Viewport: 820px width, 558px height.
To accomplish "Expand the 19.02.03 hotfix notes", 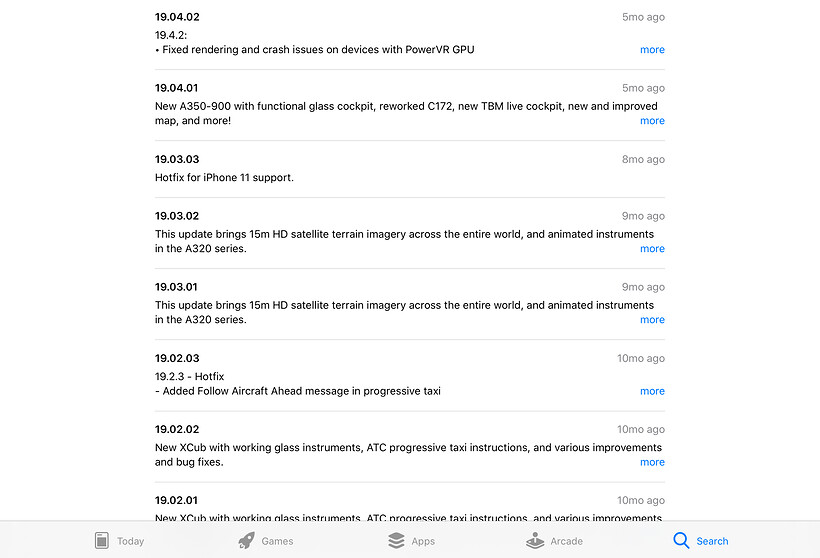I will (652, 392).
